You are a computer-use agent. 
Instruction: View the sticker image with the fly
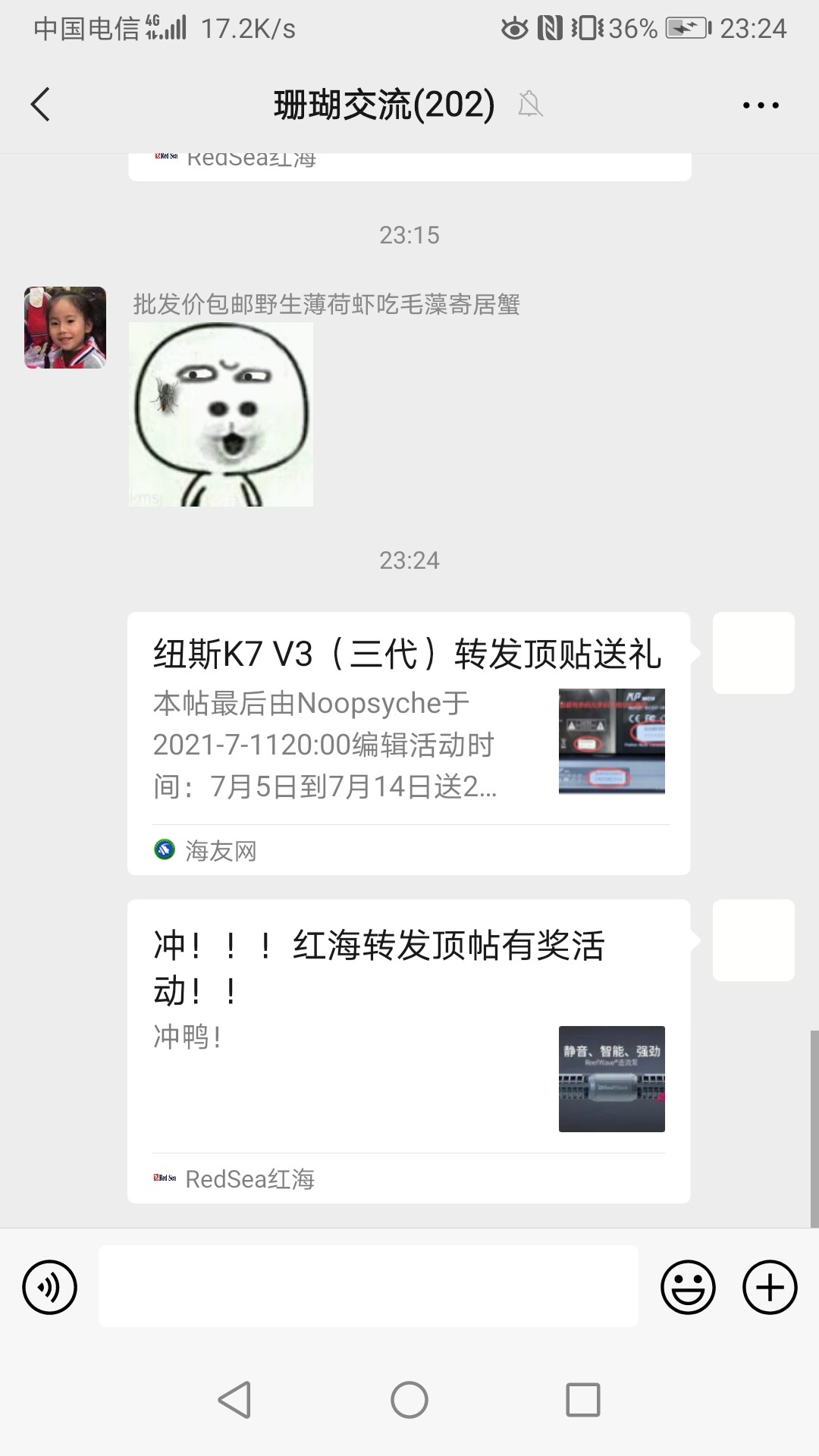221,414
